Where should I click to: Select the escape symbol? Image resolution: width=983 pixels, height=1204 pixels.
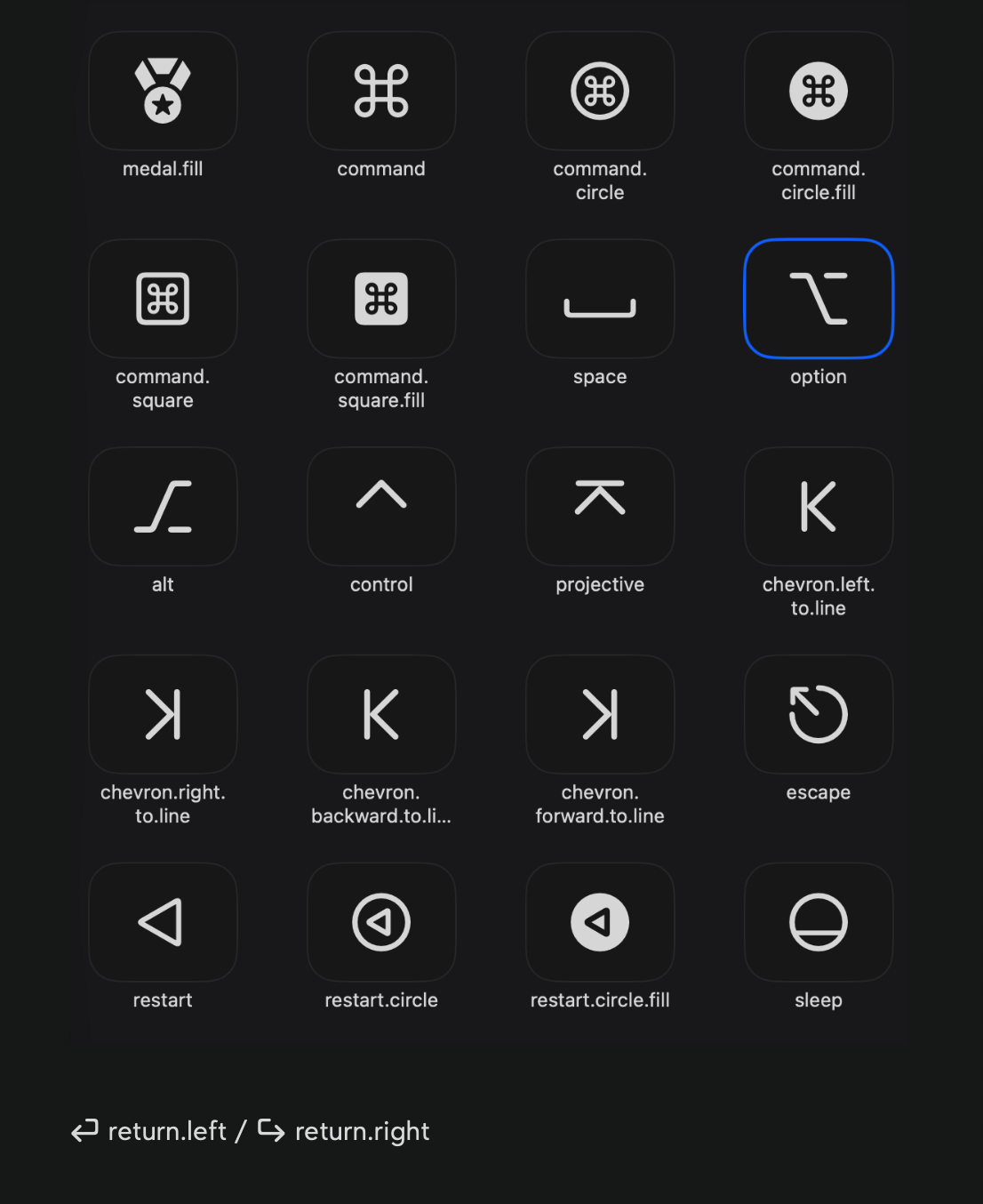(819, 715)
